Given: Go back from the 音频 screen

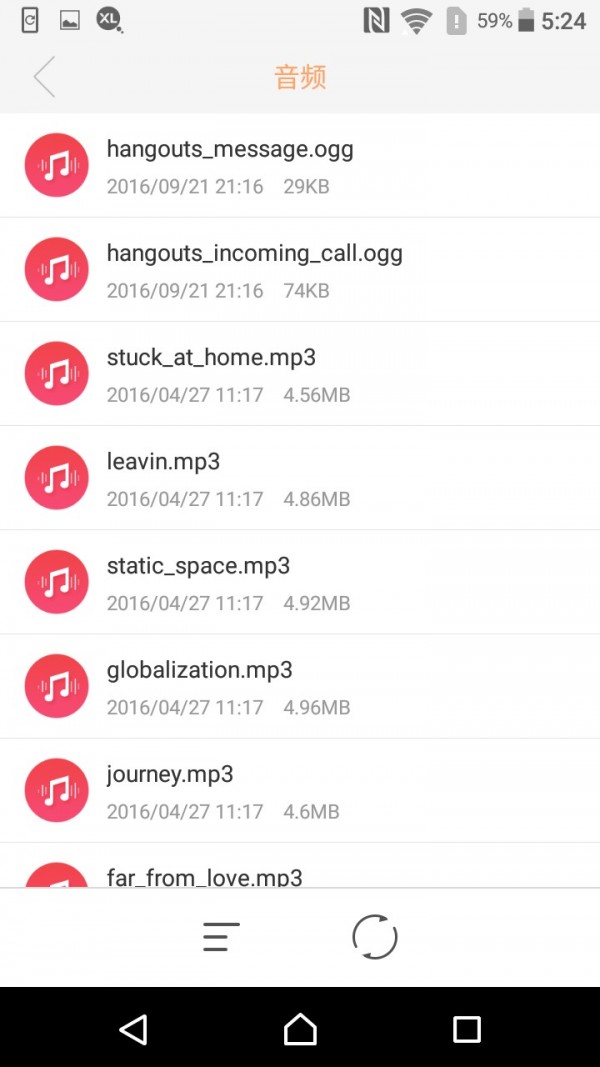Looking at the screenshot, I should [x=43, y=77].
